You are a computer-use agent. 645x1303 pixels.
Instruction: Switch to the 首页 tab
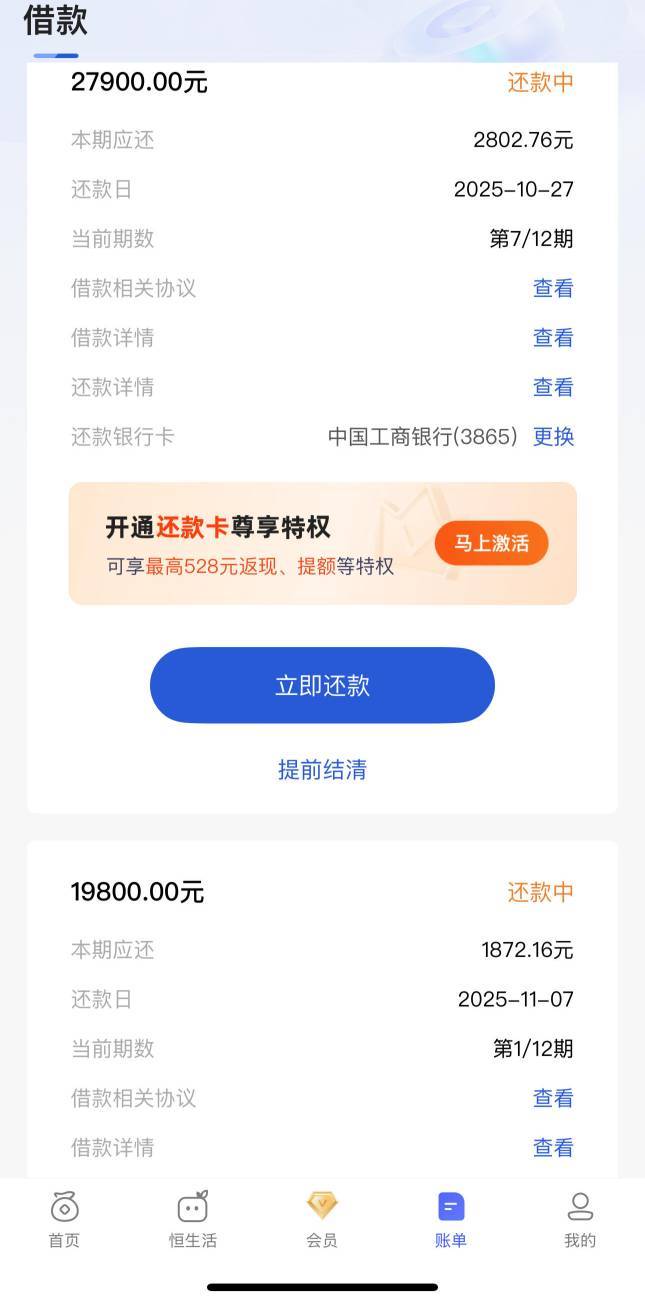[x=64, y=1220]
